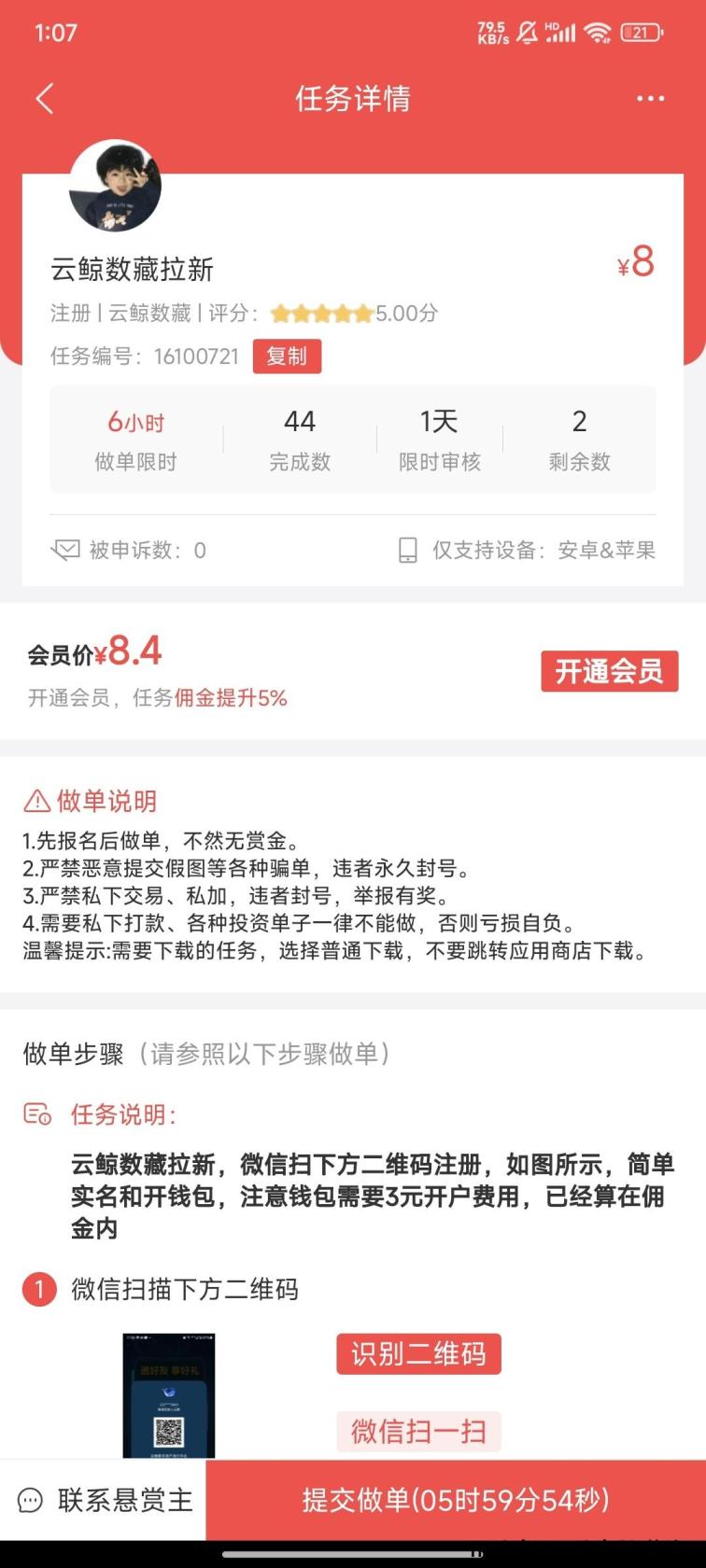Submit the order with 提交做单
706x1568 pixels.
(x=456, y=1500)
